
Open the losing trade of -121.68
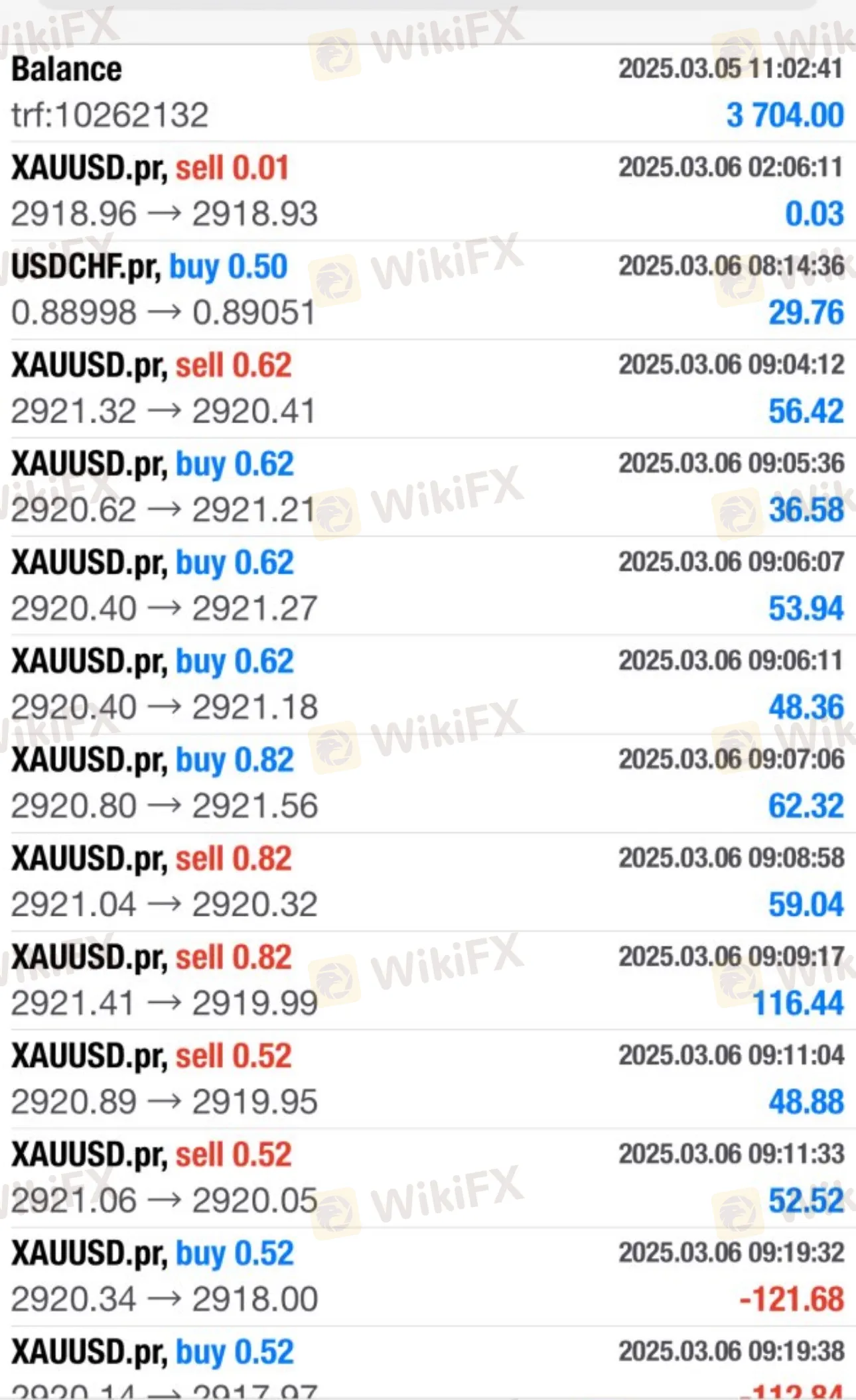click(427, 1276)
